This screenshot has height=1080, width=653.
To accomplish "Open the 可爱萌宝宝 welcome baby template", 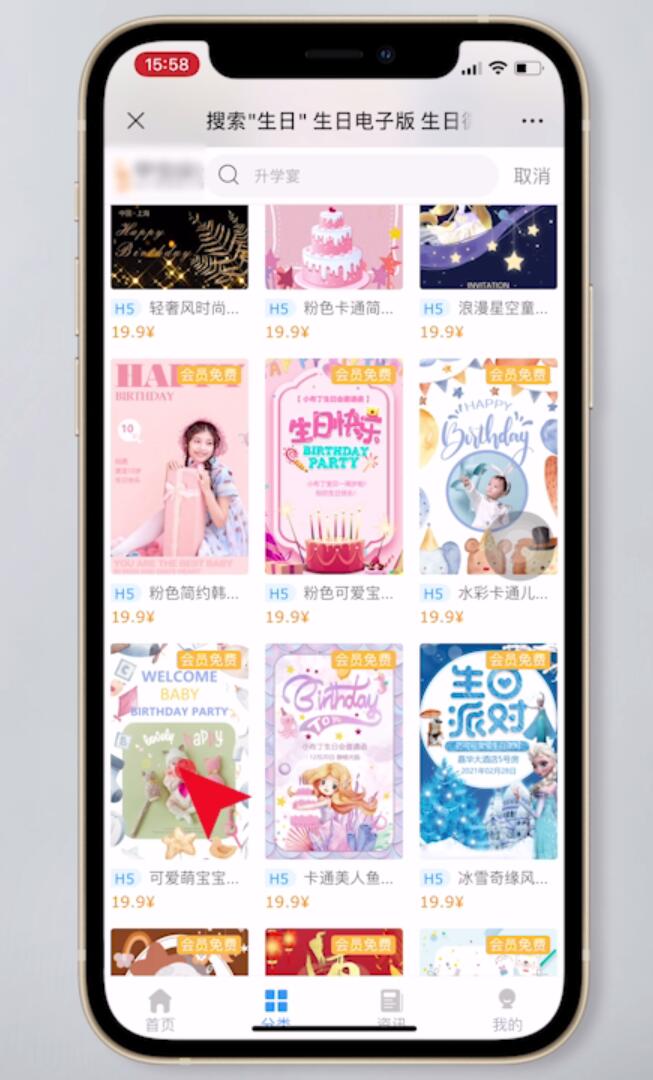I will pos(179,751).
